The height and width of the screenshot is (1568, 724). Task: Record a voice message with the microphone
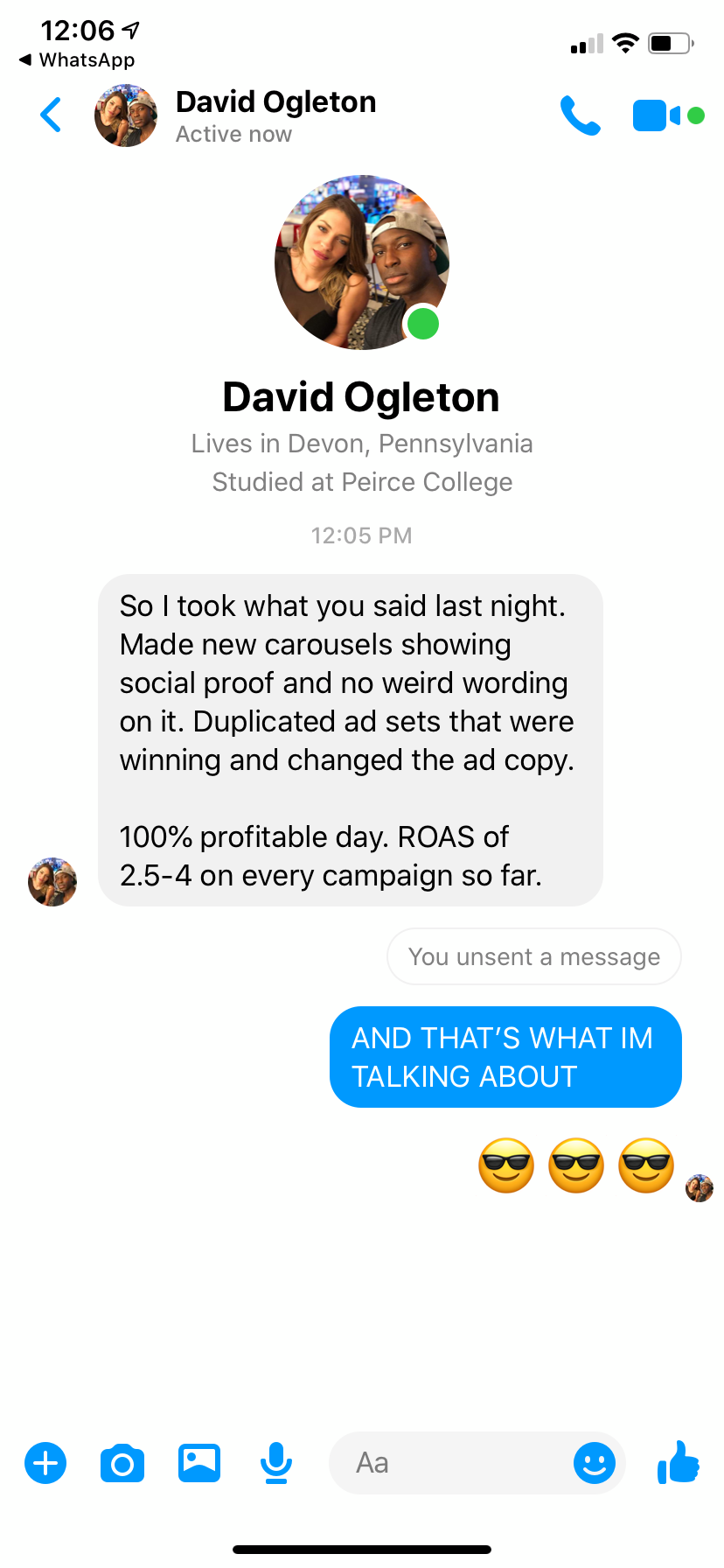[x=276, y=1462]
